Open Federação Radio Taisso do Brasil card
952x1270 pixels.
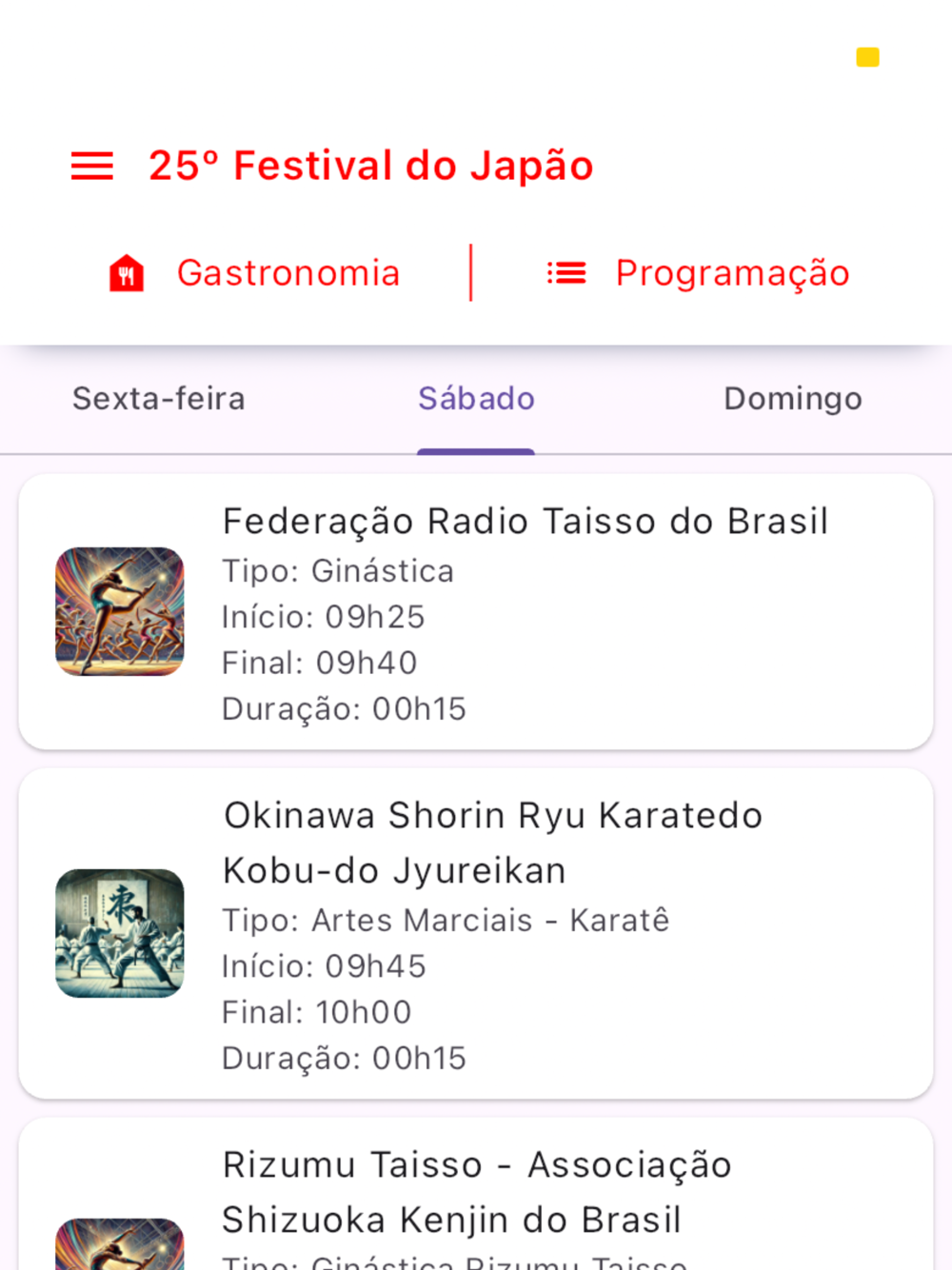tap(476, 612)
